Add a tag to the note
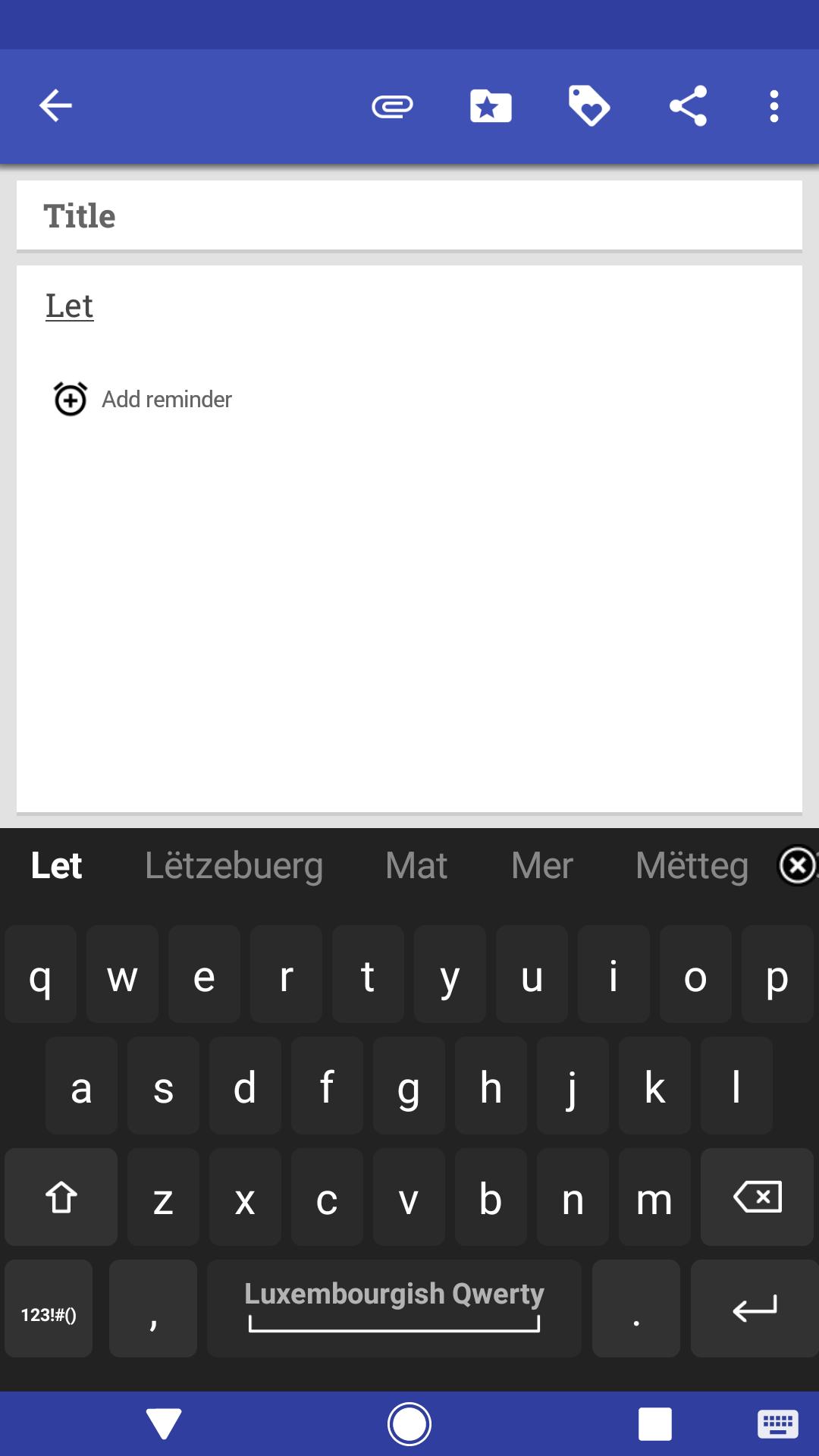Screen dimensions: 819x1456 589,106
